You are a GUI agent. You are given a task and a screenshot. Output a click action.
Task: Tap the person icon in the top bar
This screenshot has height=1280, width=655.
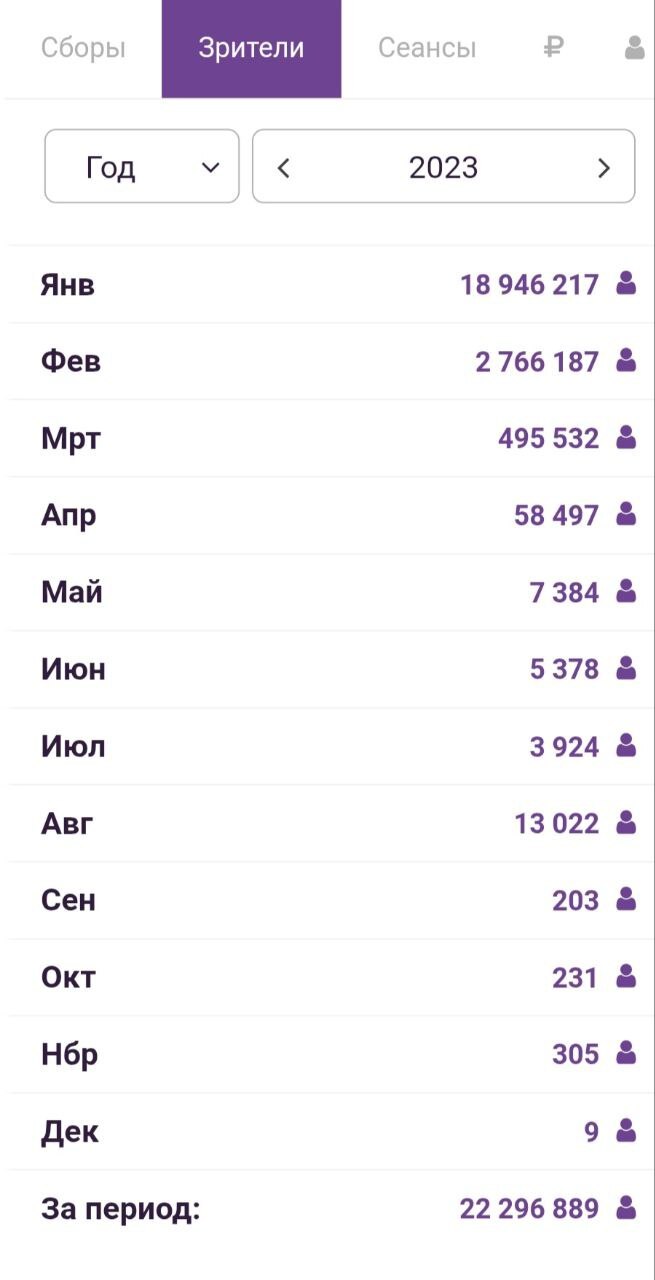(x=634, y=48)
